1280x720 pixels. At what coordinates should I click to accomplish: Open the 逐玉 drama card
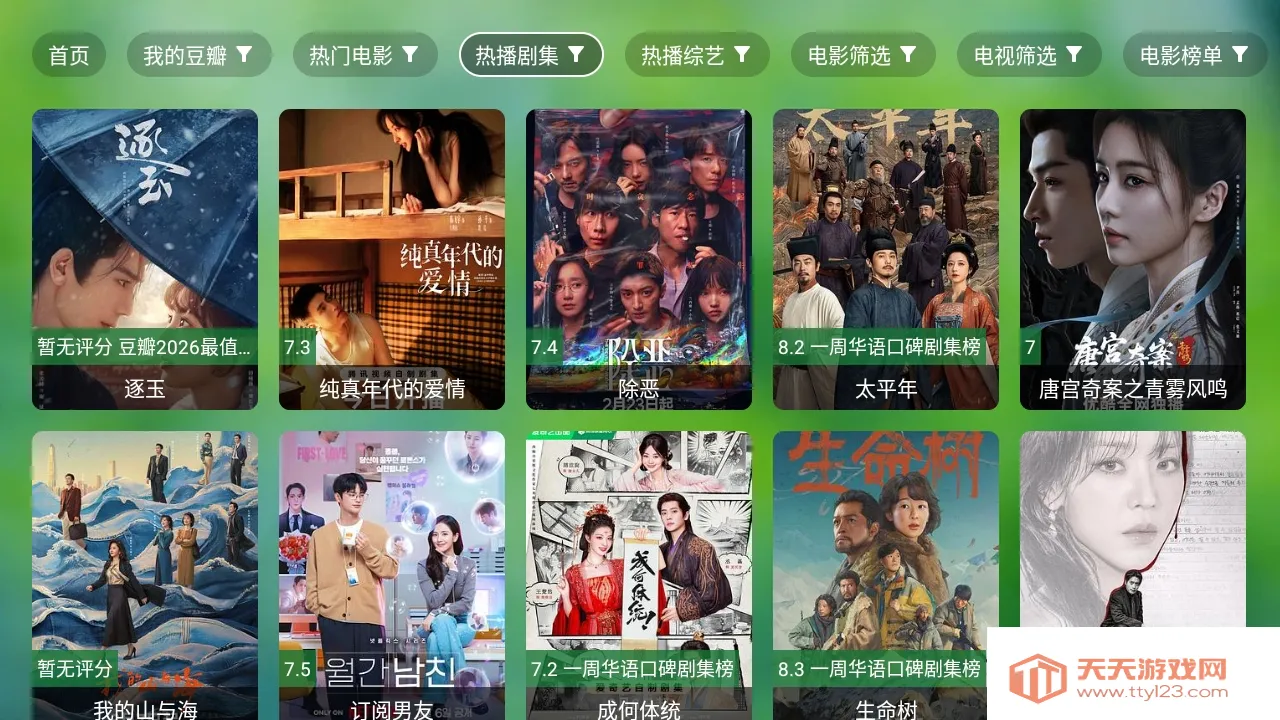(145, 259)
